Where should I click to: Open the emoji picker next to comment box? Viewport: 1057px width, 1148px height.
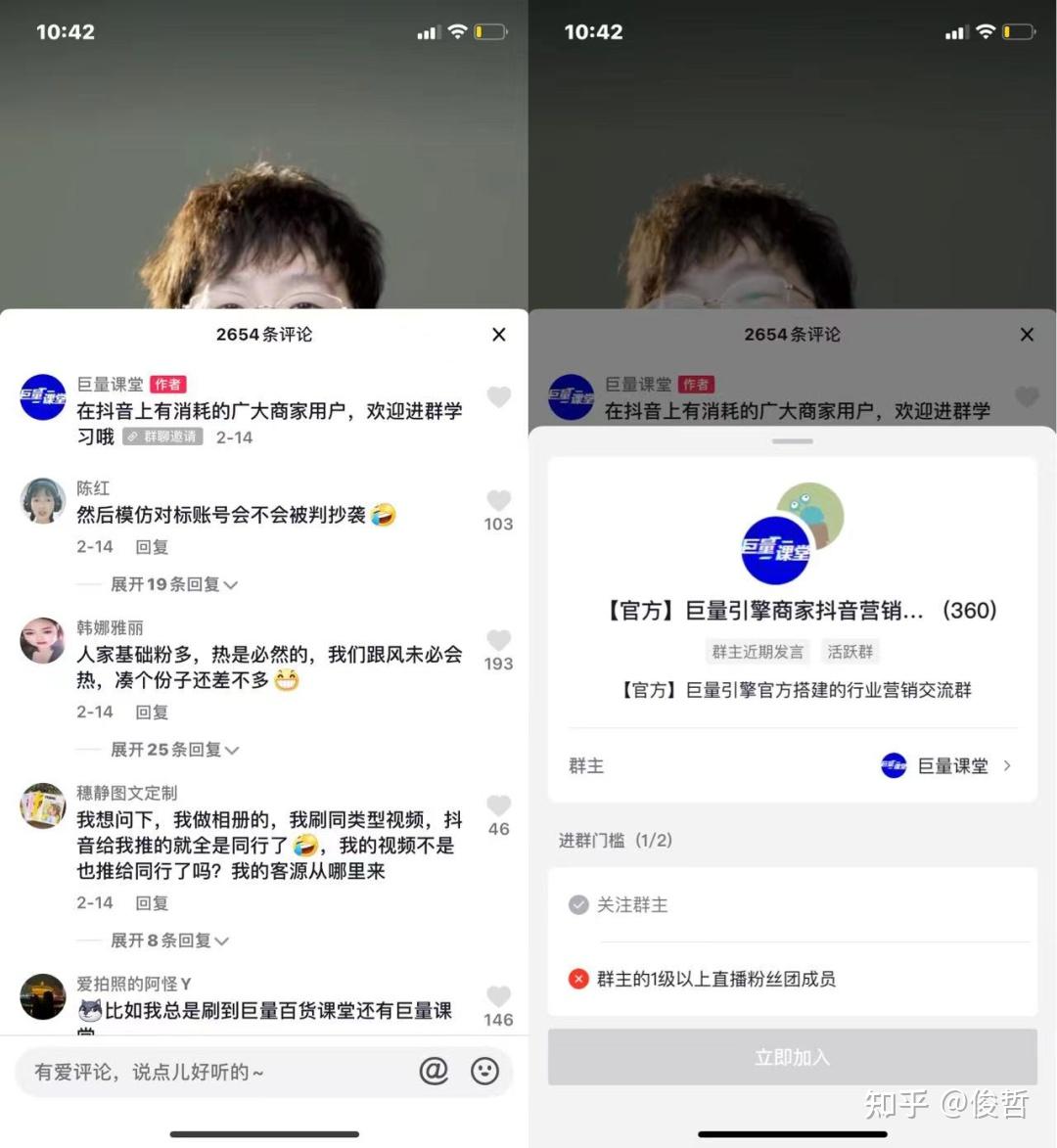(x=485, y=1072)
